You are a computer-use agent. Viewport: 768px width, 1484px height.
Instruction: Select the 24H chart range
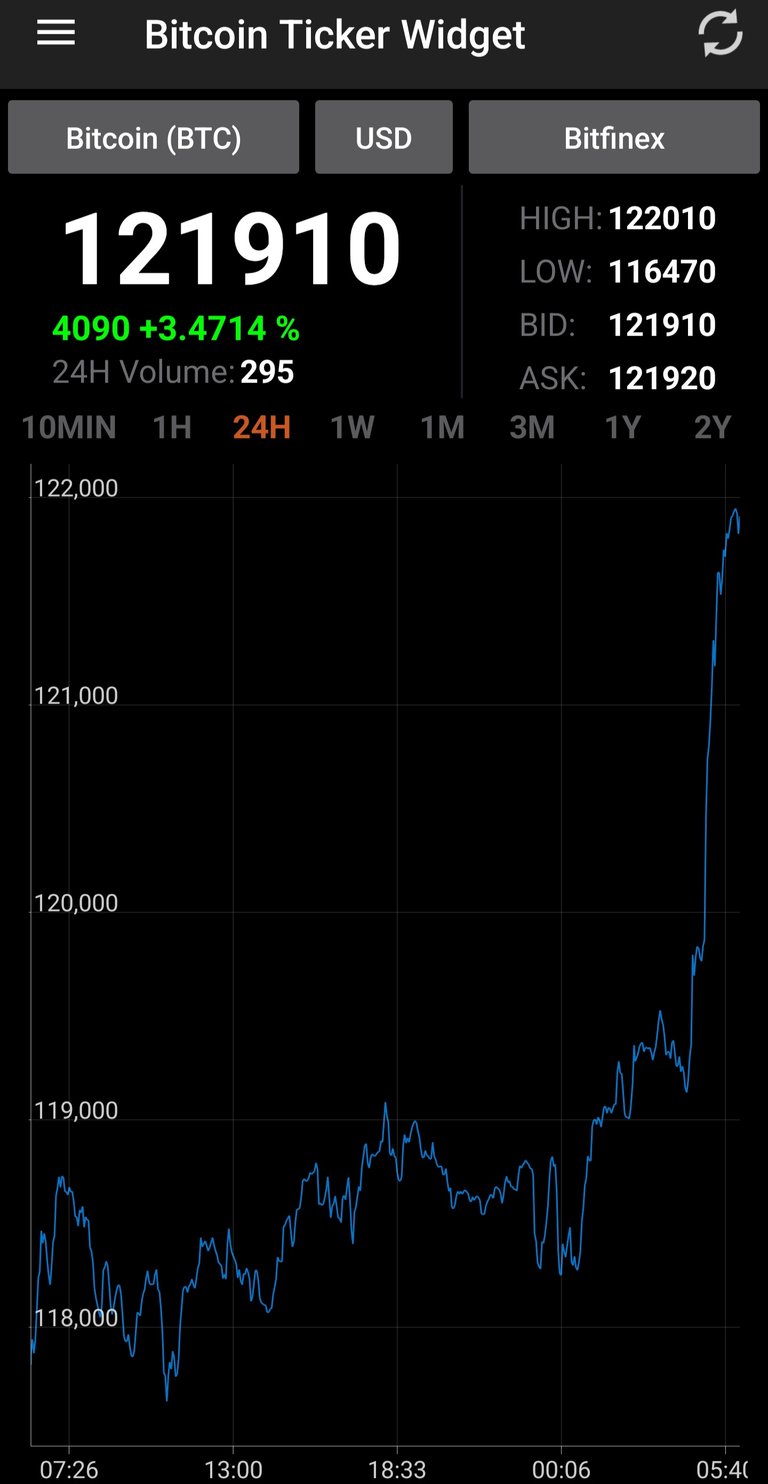tap(262, 428)
